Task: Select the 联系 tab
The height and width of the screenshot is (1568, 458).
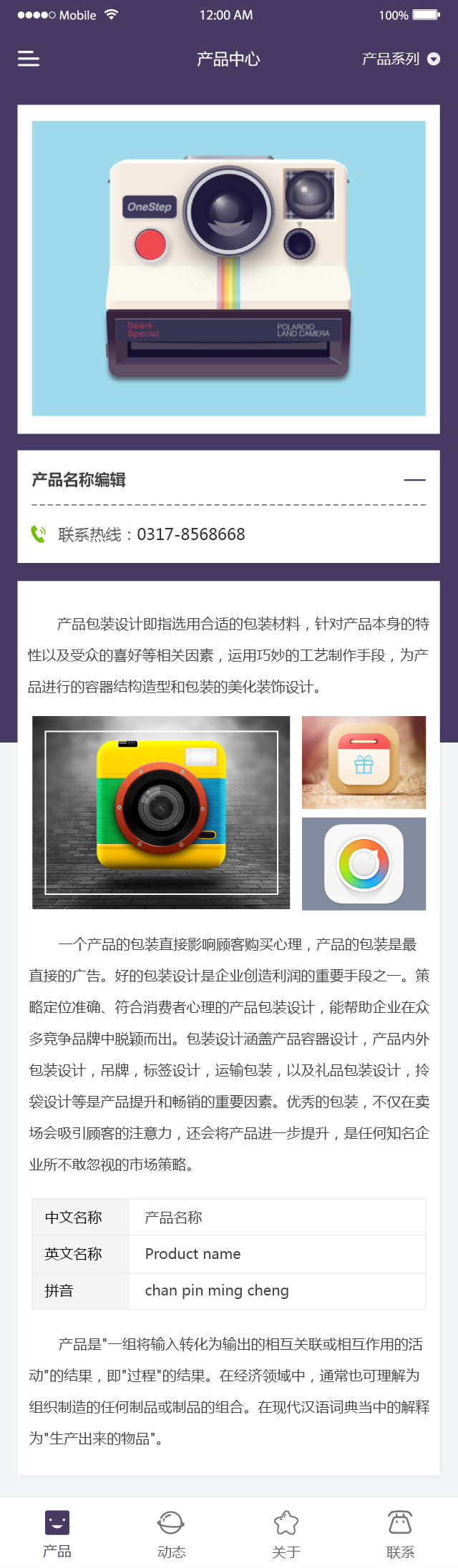Action: (400, 1533)
